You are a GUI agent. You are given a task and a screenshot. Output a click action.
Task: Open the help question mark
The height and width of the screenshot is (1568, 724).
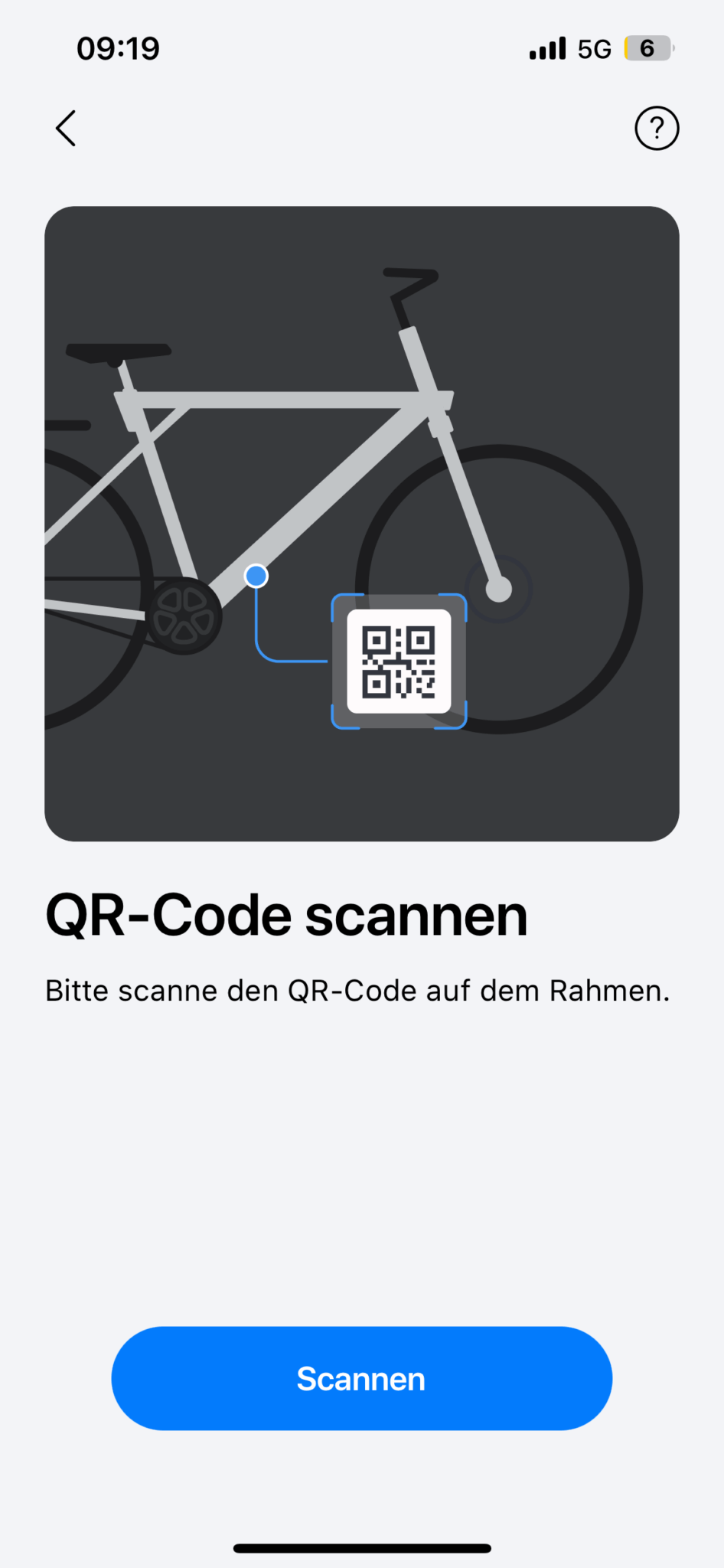[x=657, y=128]
